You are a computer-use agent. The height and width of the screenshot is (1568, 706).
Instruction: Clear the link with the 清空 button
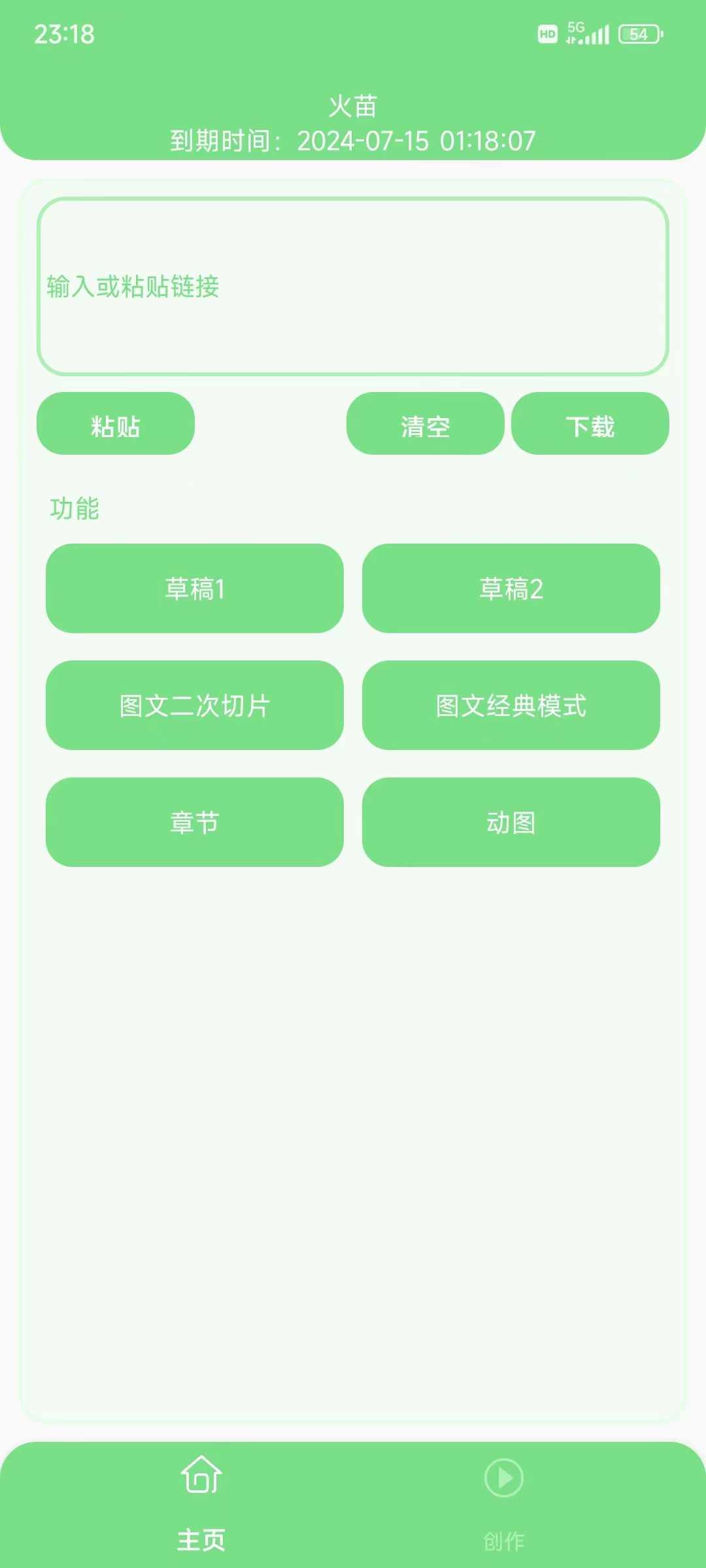[x=425, y=423]
